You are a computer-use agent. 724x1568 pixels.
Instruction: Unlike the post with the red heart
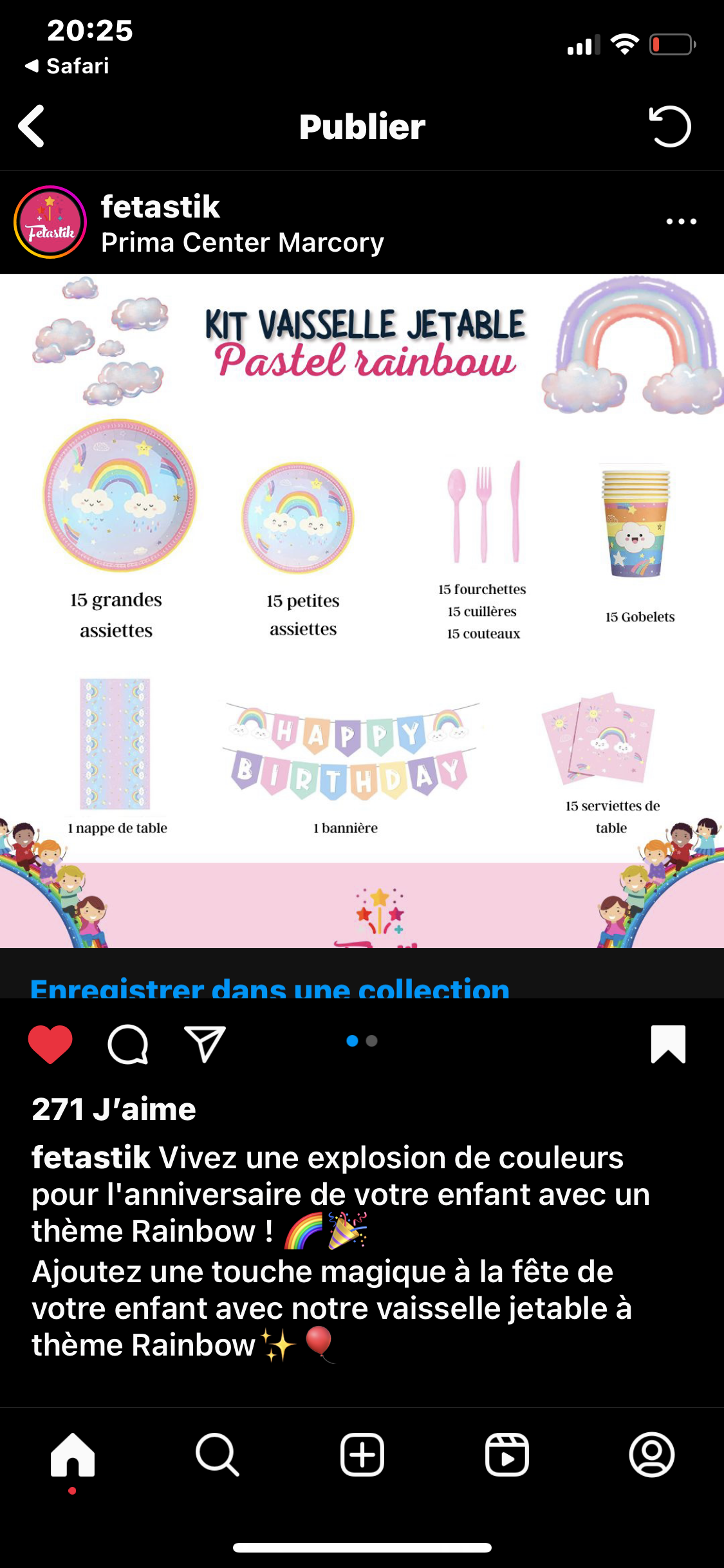pos(50,1043)
